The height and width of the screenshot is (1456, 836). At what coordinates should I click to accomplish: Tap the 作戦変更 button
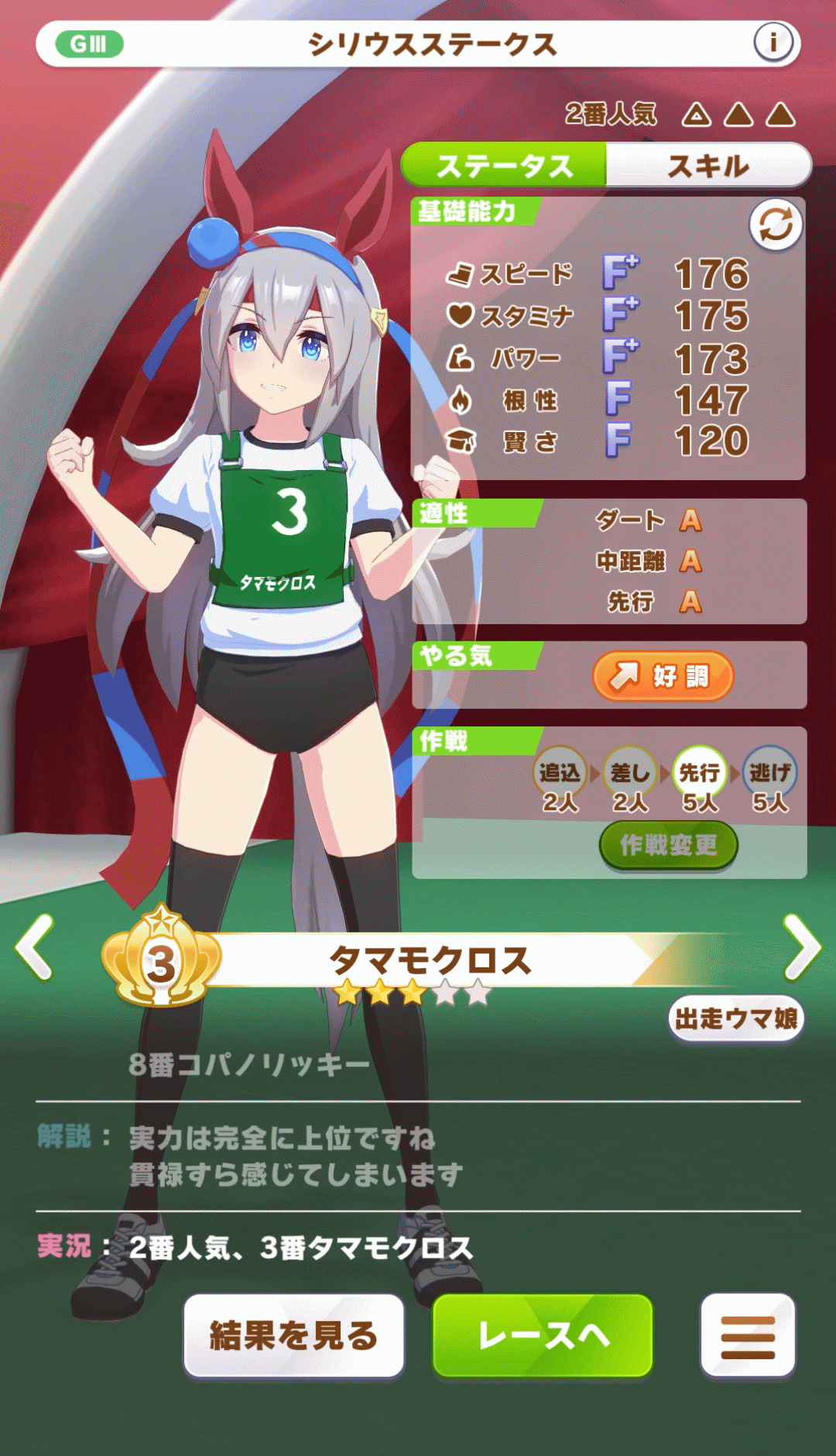(668, 845)
